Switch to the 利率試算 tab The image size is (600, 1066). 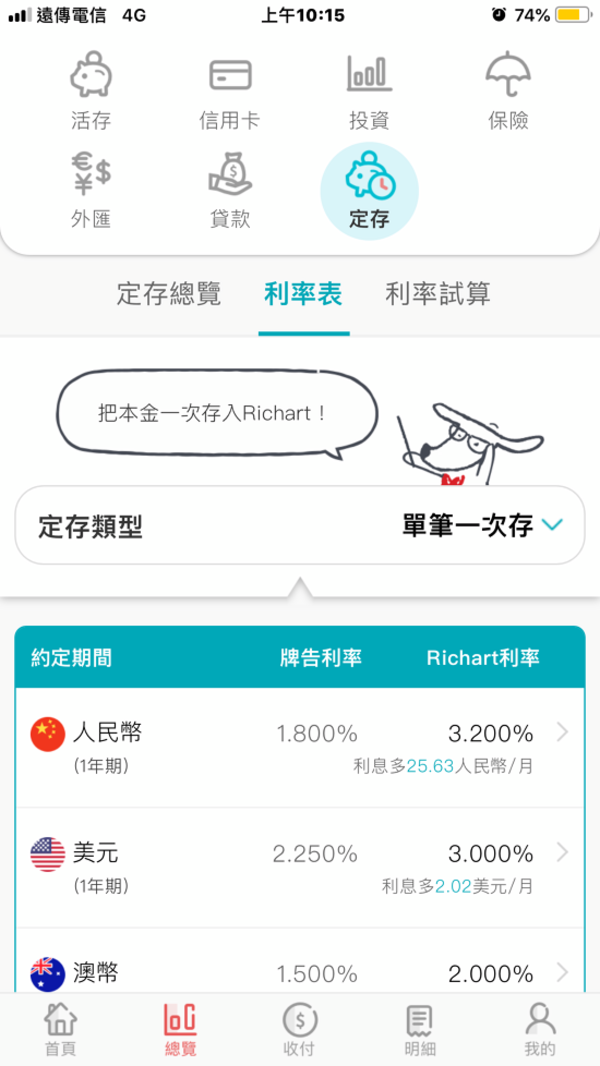coord(438,294)
